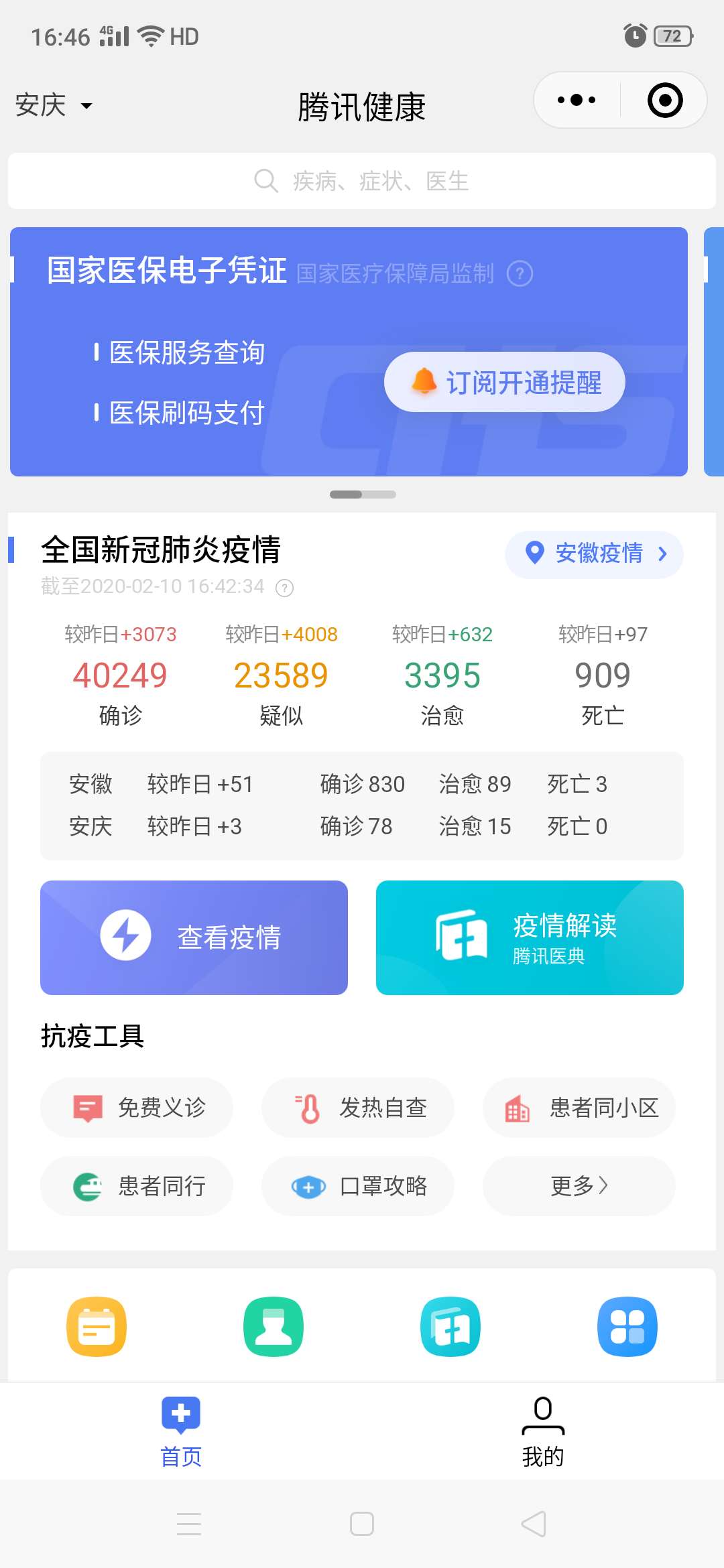Open the mini program three-dot menu

pyautogui.click(x=577, y=101)
